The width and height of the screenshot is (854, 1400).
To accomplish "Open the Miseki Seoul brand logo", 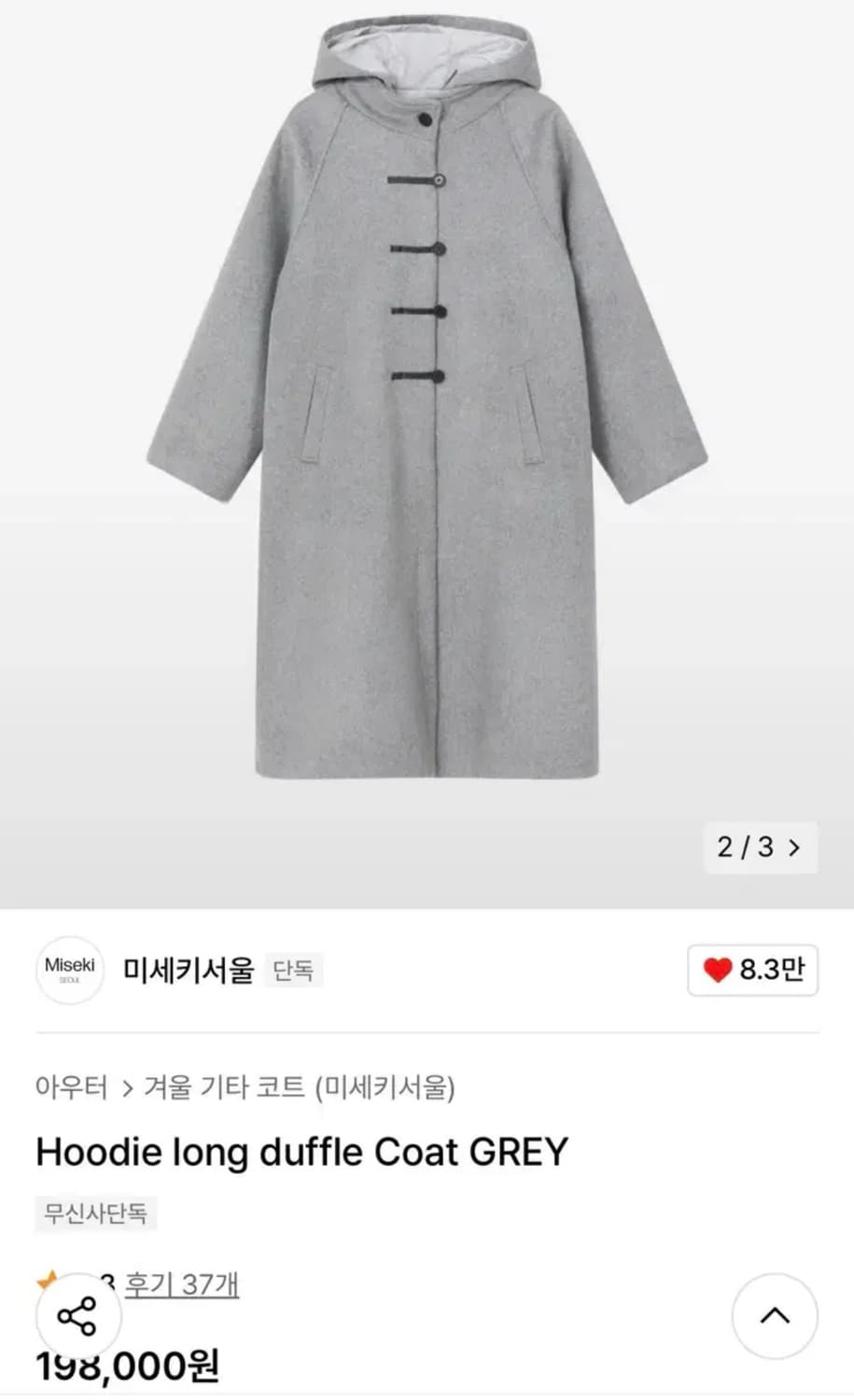I will click(69, 971).
